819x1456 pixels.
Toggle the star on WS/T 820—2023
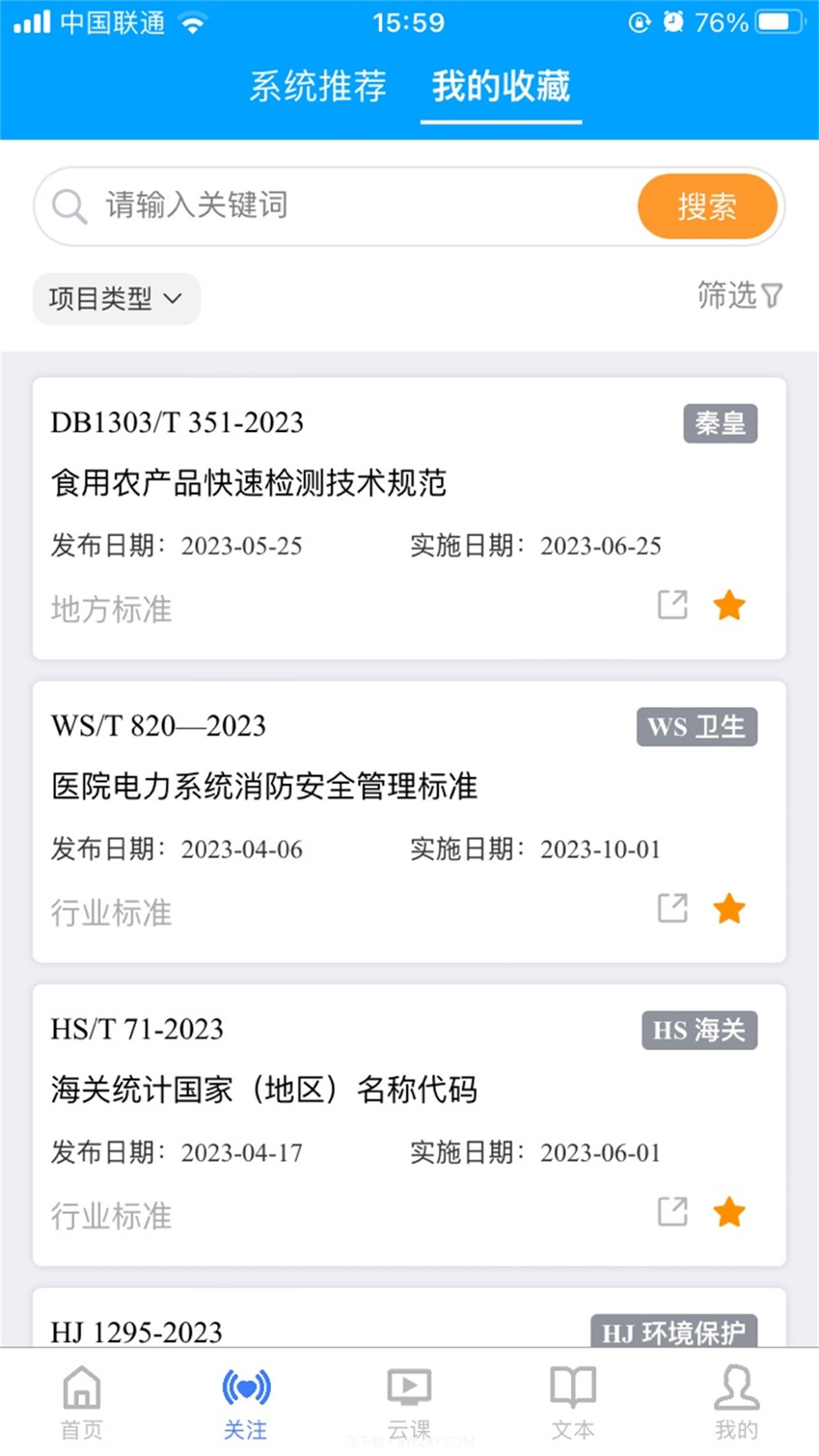(x=729, y=909)
